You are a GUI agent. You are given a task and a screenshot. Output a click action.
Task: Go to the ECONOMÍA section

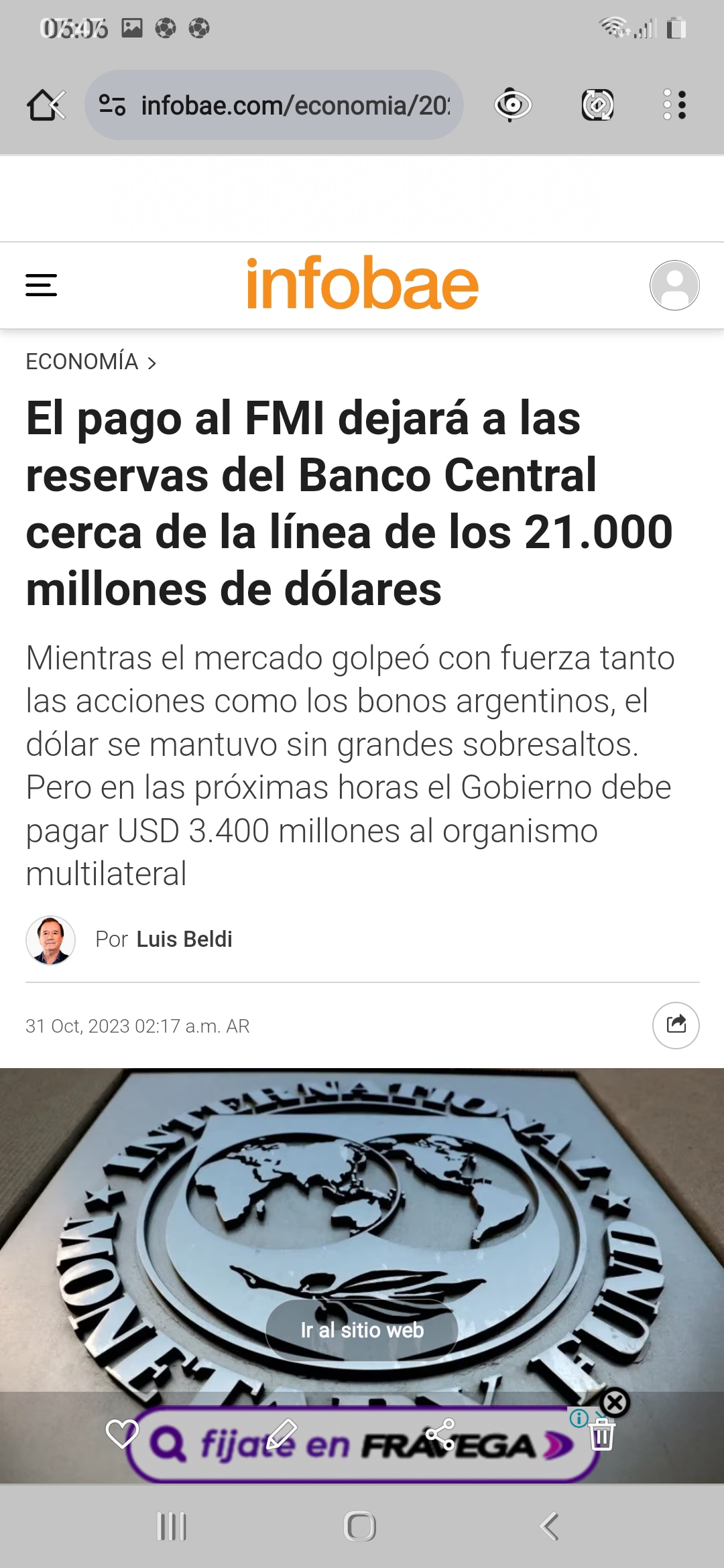coord(82,362)
